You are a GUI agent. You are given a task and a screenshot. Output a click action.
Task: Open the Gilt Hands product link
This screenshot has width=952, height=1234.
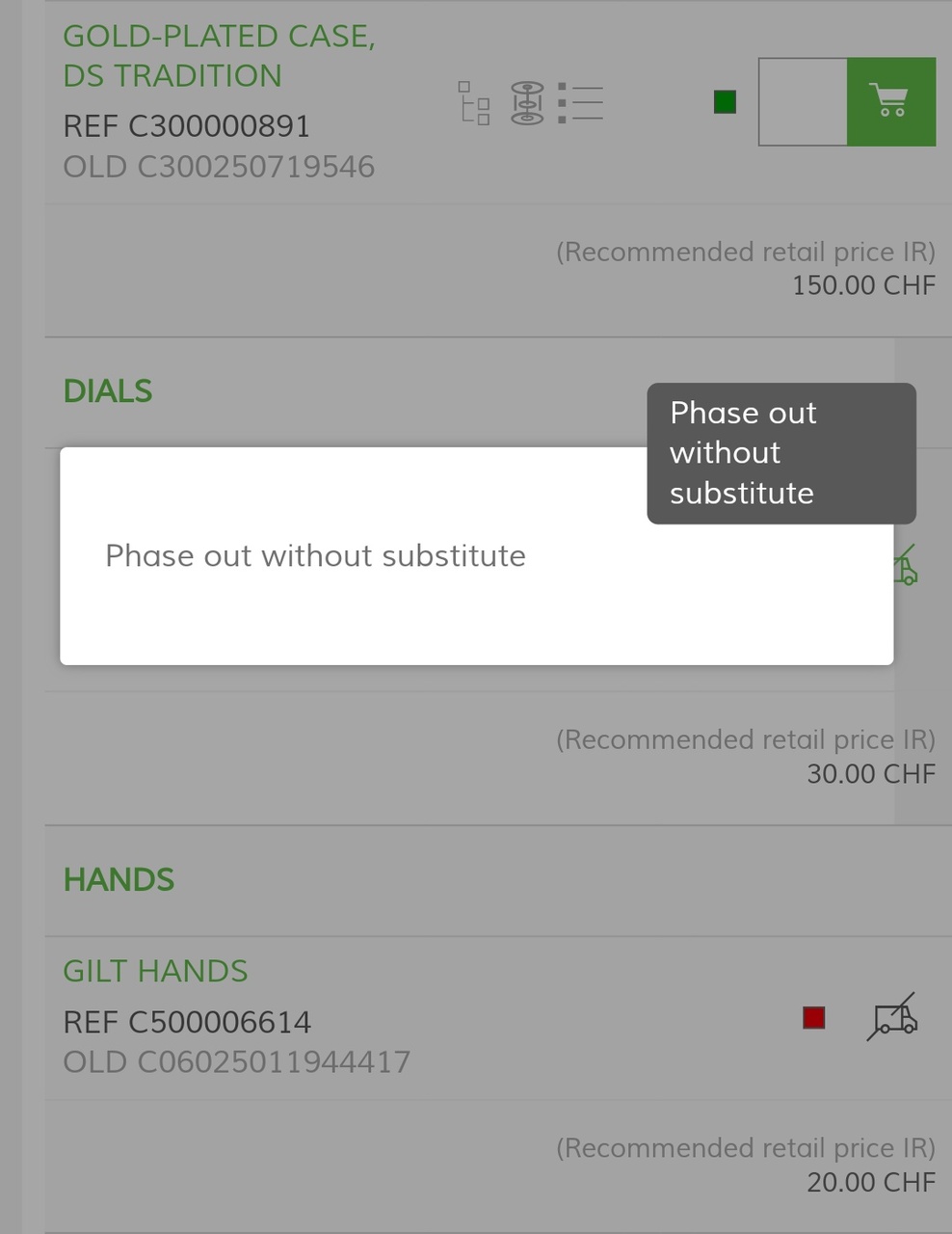click(x=155, y=971)
